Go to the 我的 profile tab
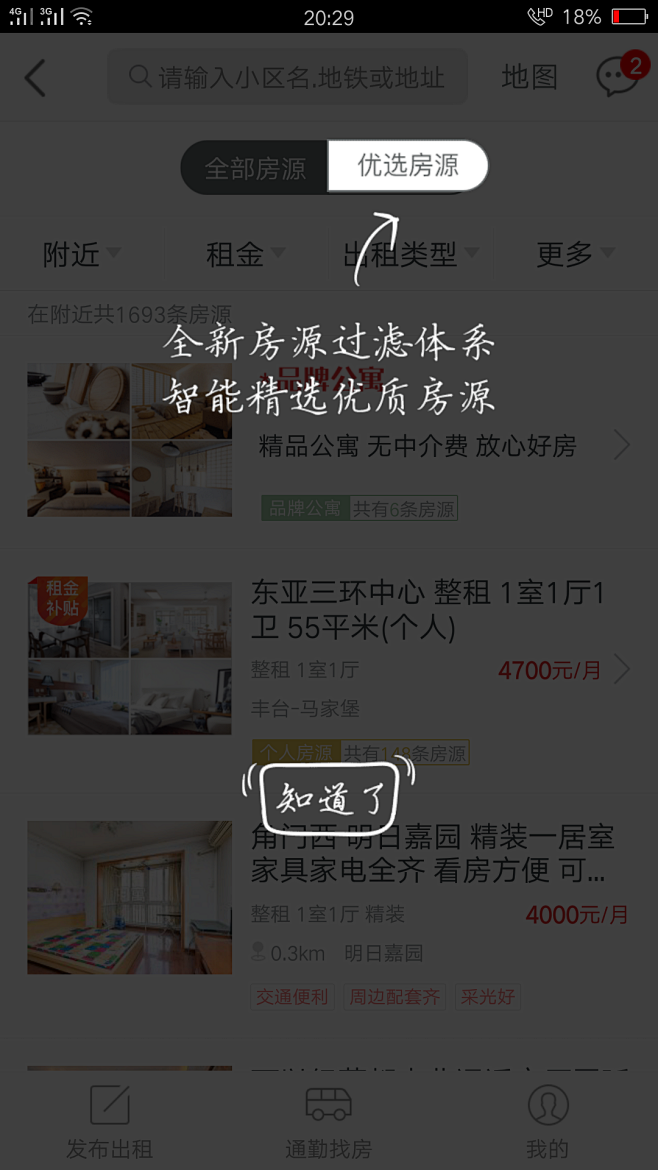Viewport: 658px width, 1170px height. (x=547, y=1120)
